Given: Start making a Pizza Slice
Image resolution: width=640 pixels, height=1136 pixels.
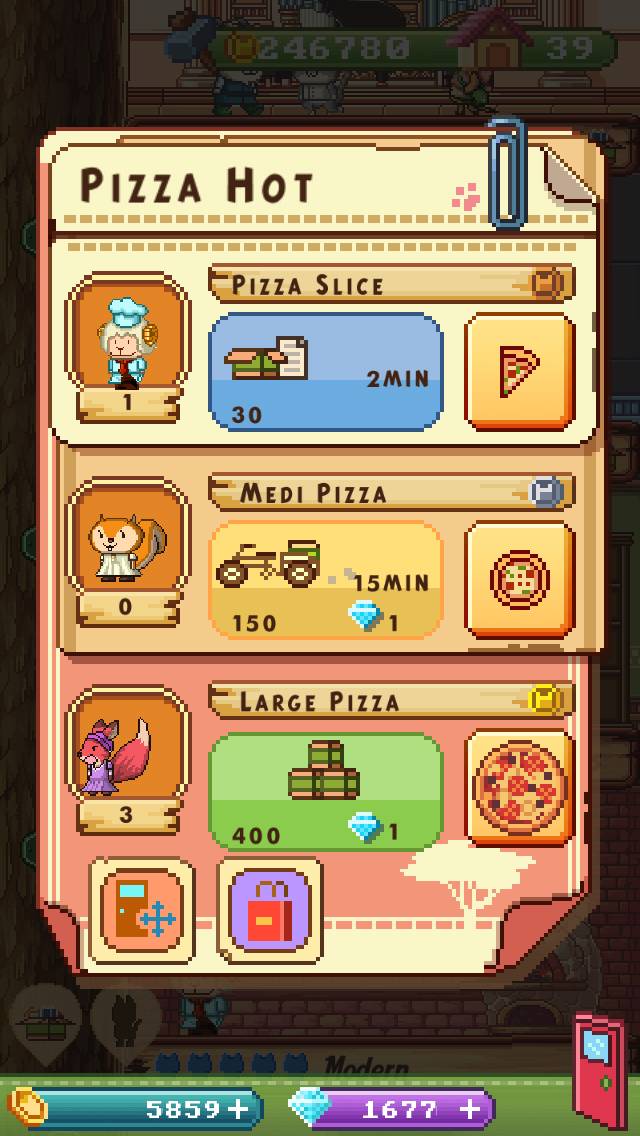Looking at the screenshot, I should [519, 371].
